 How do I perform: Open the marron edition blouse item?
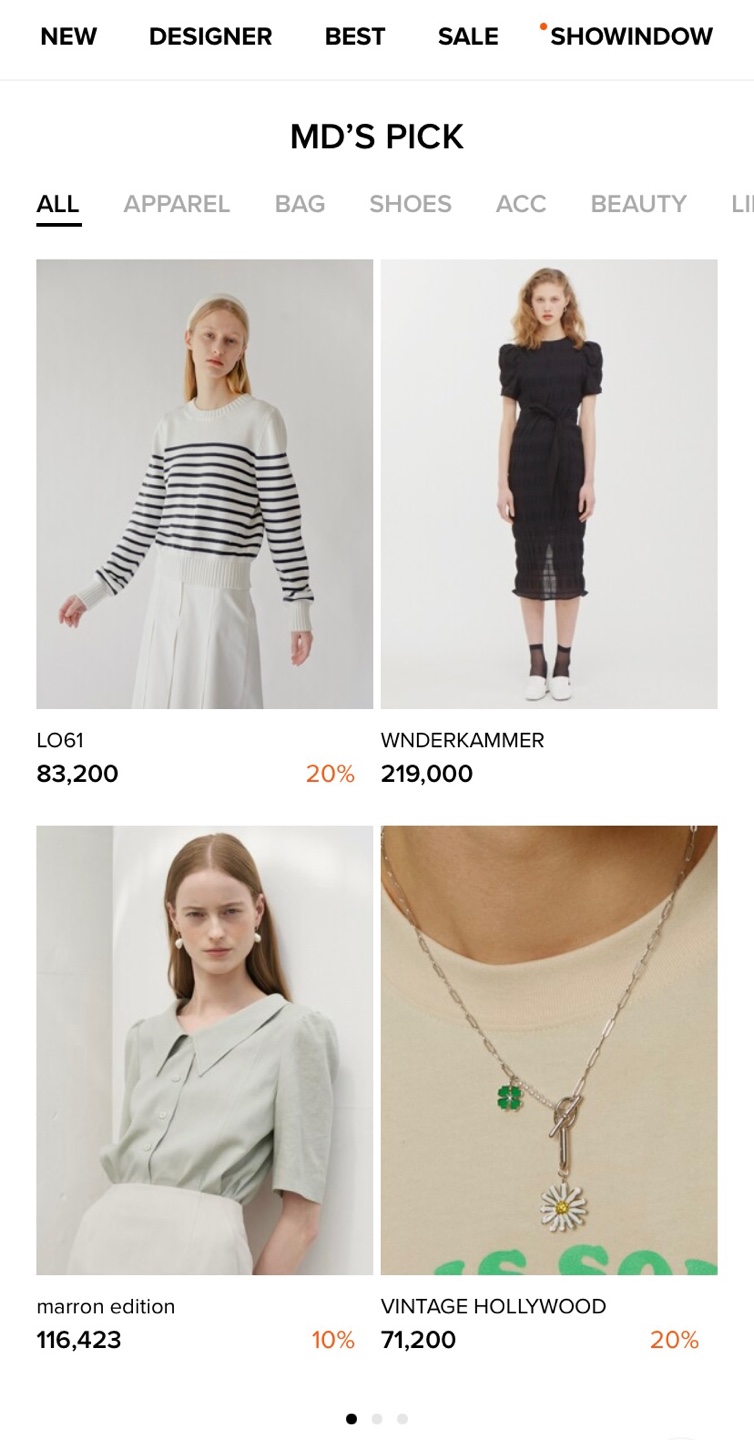204,1050
